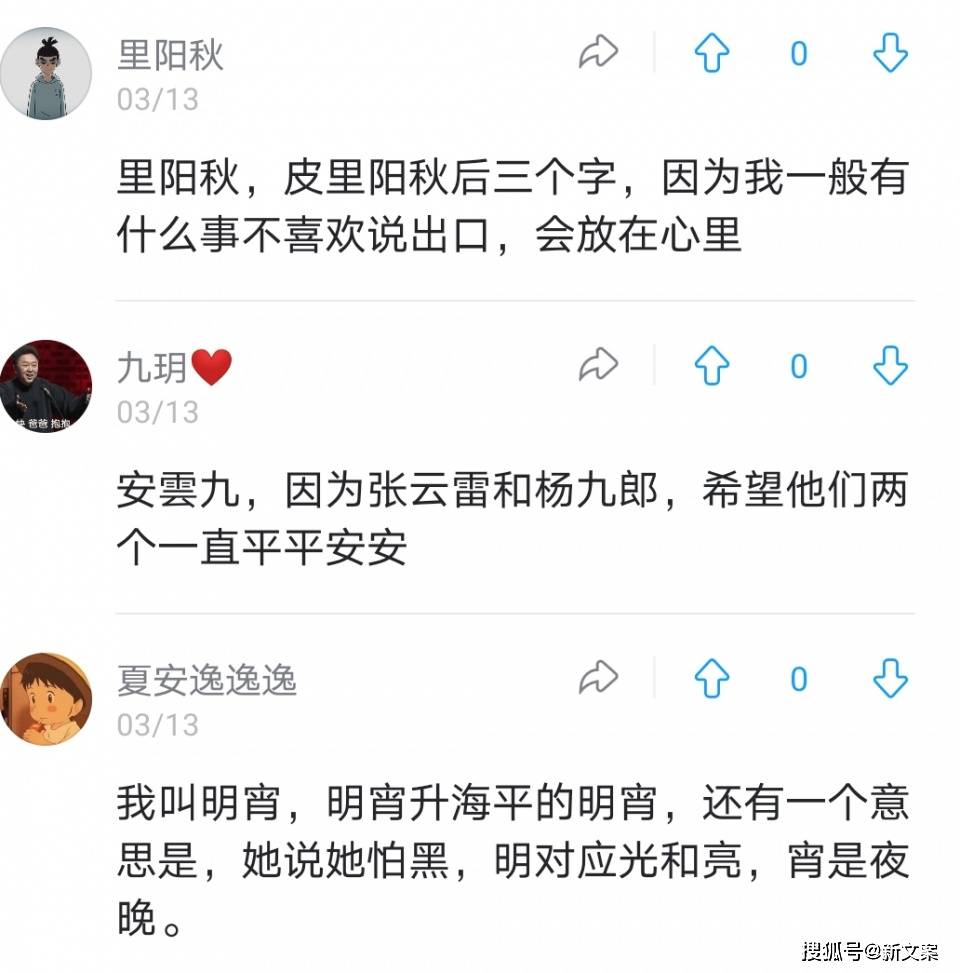
Task: Downvote 夏安逸逸逸's comment
Action: pyautogui.click(x=890, y=679)
